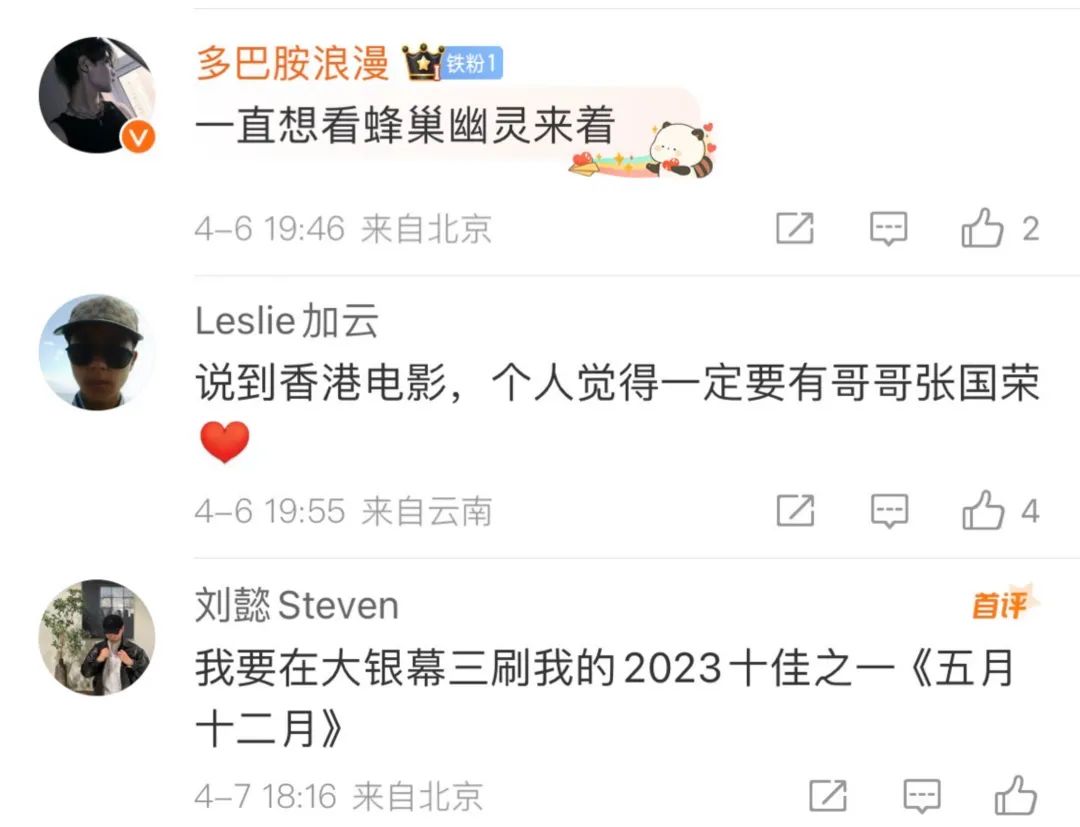Repost 刘懿Steven's comment about 《五月十二月》
The image size is (1080, 827).
[x=827, y=796]
